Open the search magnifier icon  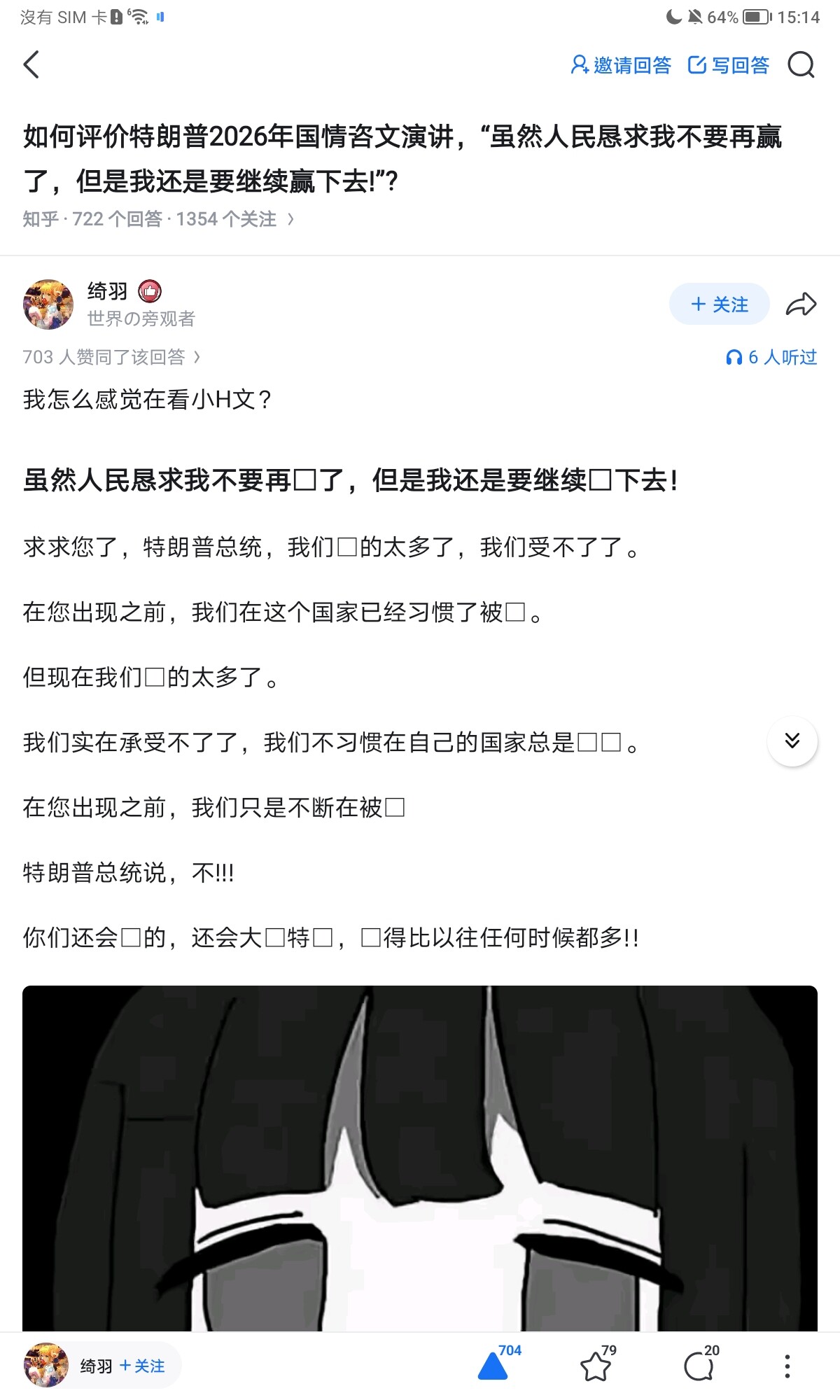801,65
